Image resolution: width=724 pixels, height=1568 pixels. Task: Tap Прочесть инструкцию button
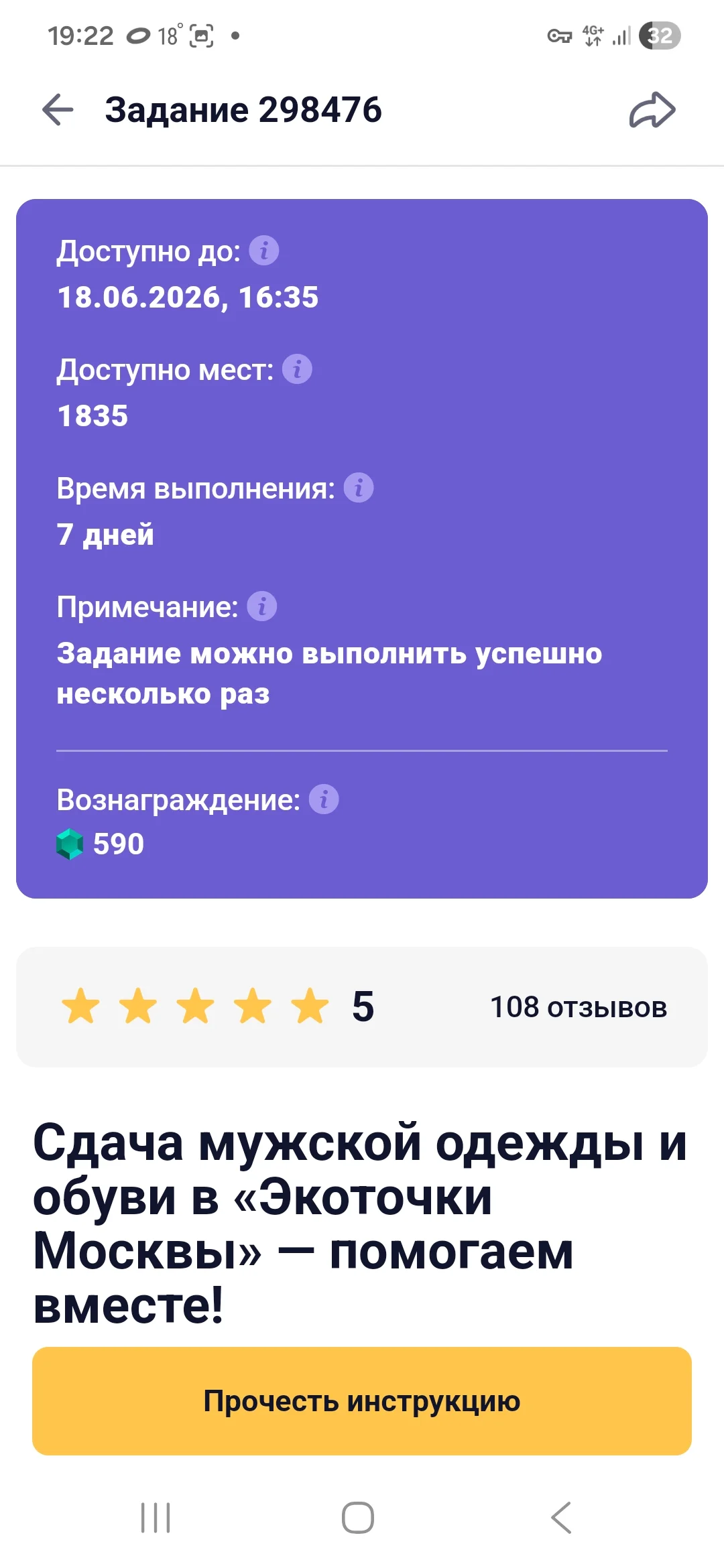pyautogui.click(x=362, y=1401)
